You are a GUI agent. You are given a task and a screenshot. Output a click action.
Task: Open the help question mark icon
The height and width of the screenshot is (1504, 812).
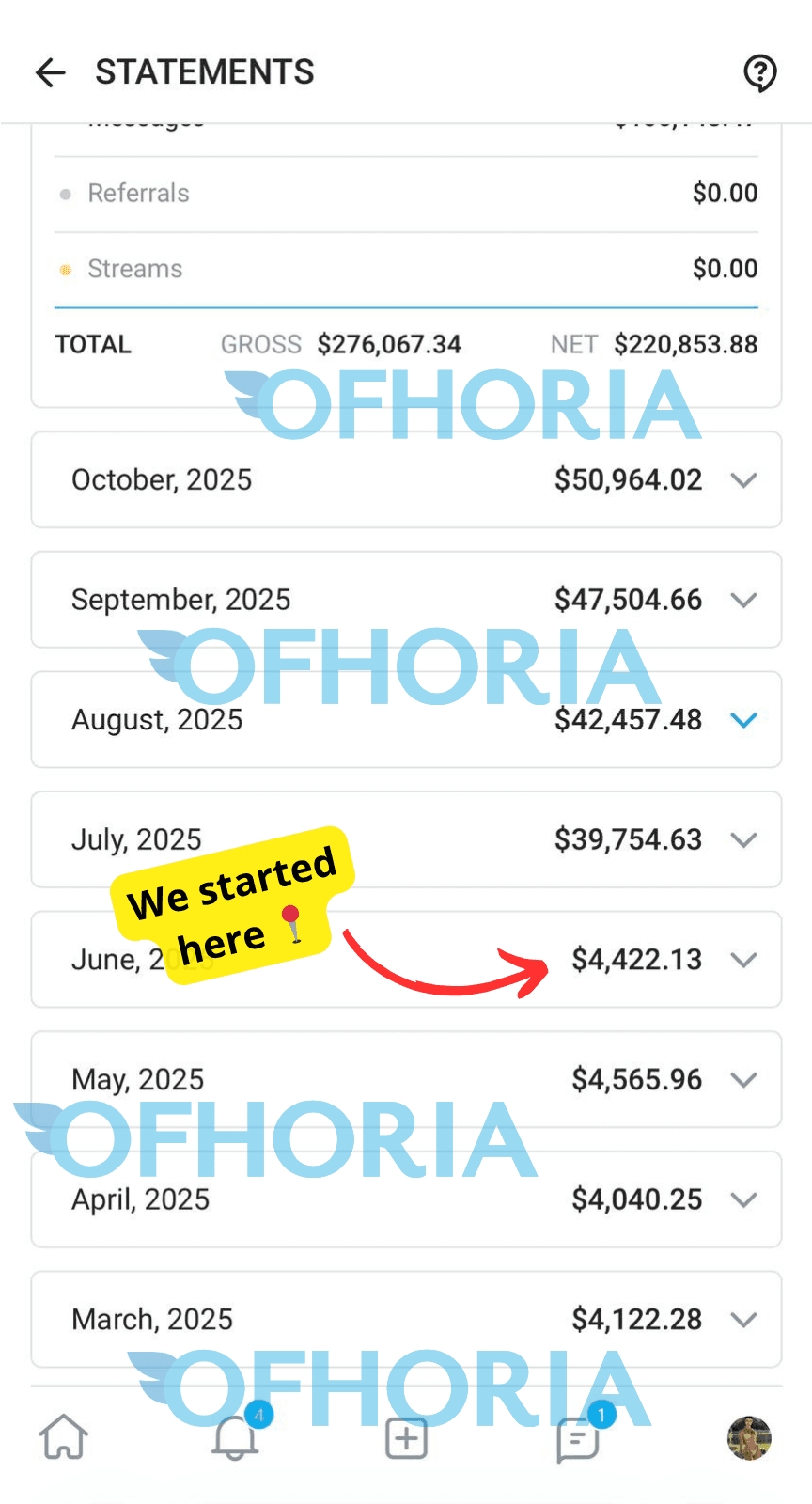point(759,72)
